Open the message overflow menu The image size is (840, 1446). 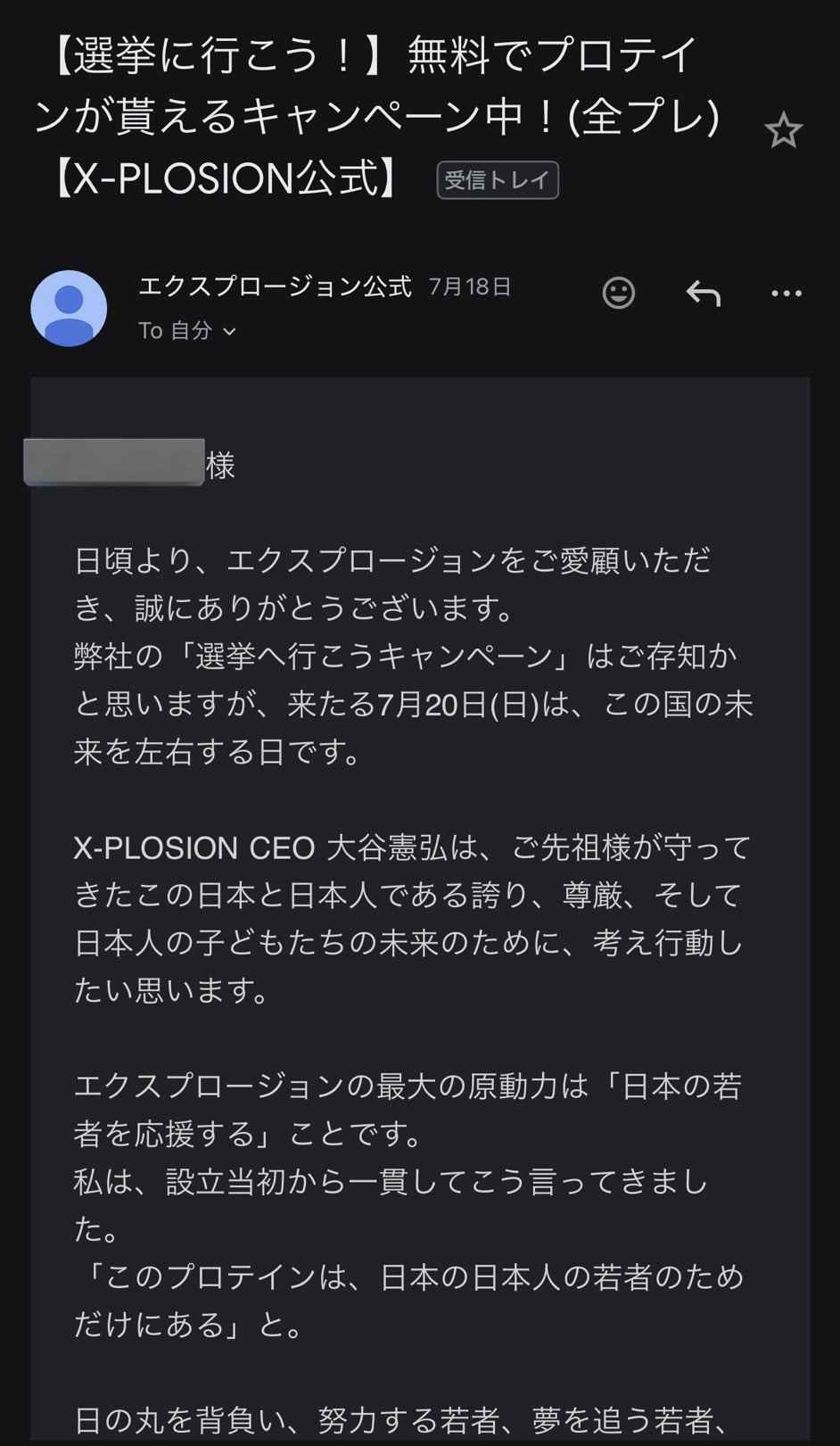786,293
